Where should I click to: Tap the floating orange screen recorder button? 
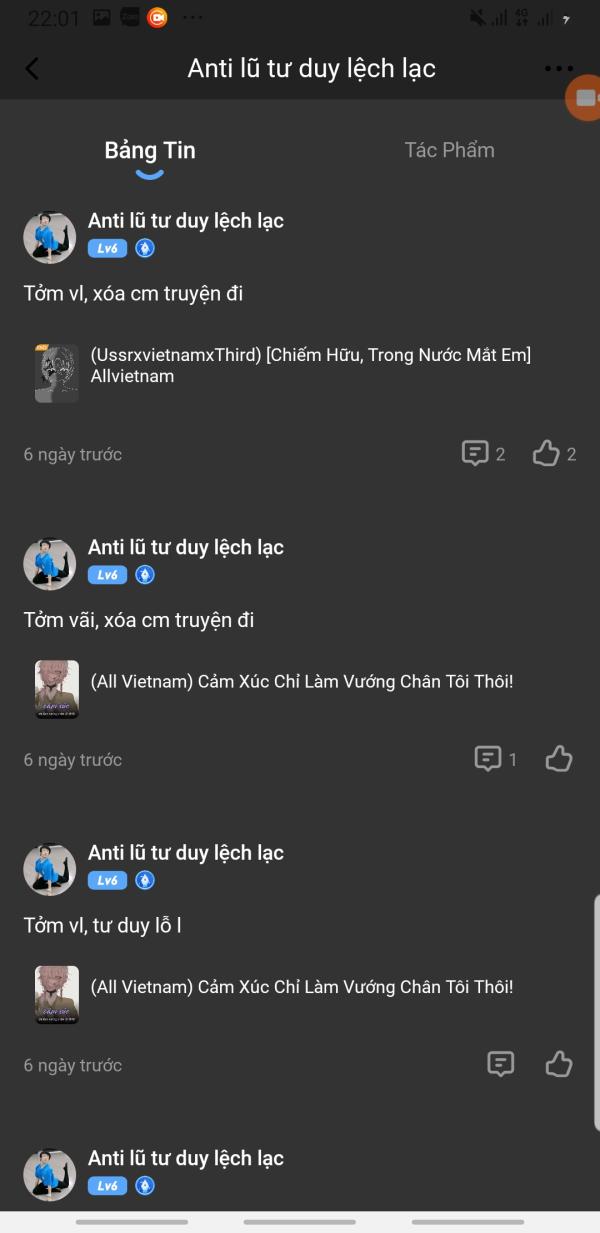[x=584, y=98]
